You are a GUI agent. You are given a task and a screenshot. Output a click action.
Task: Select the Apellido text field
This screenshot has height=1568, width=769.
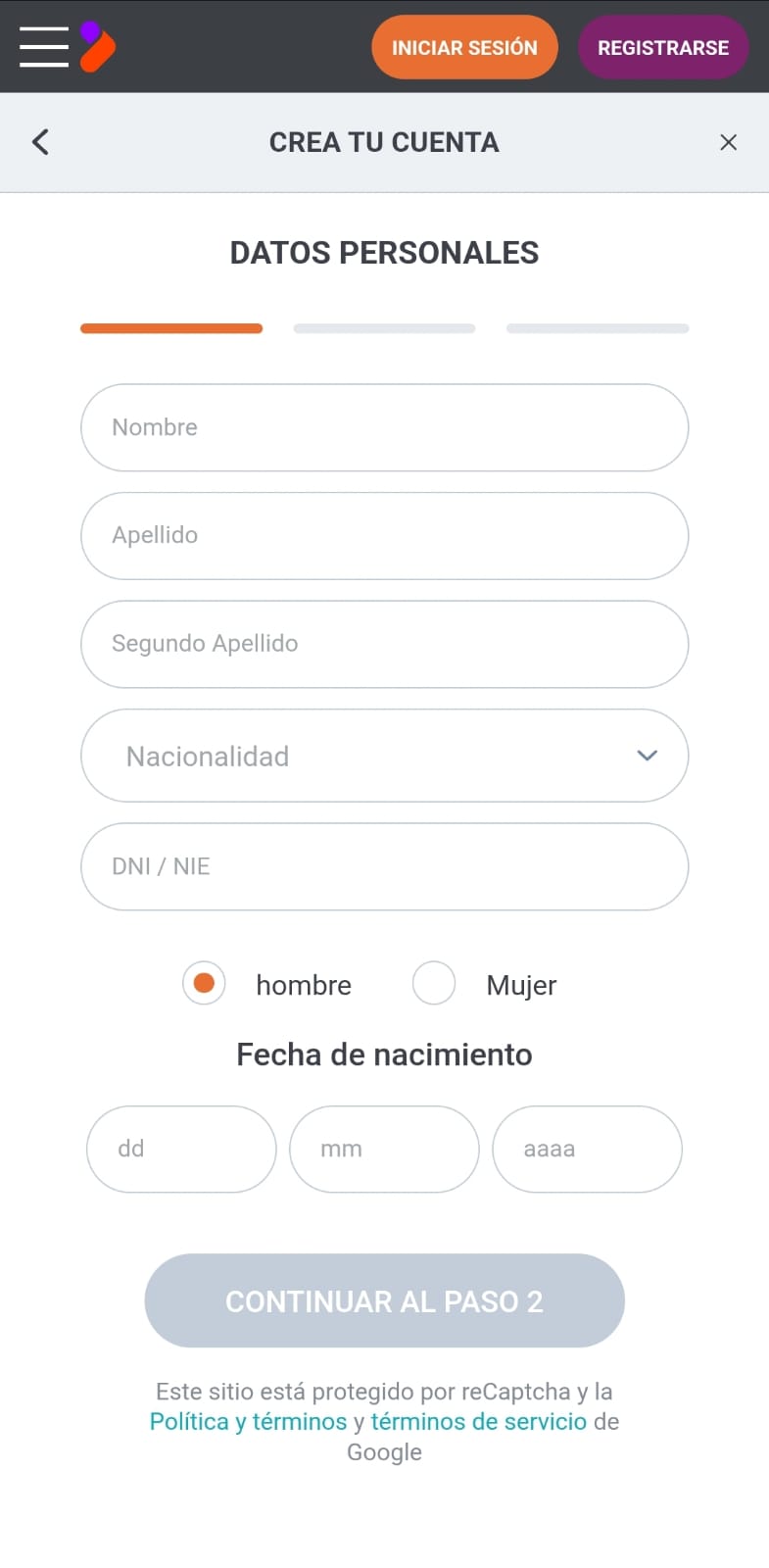click(384, 536)
